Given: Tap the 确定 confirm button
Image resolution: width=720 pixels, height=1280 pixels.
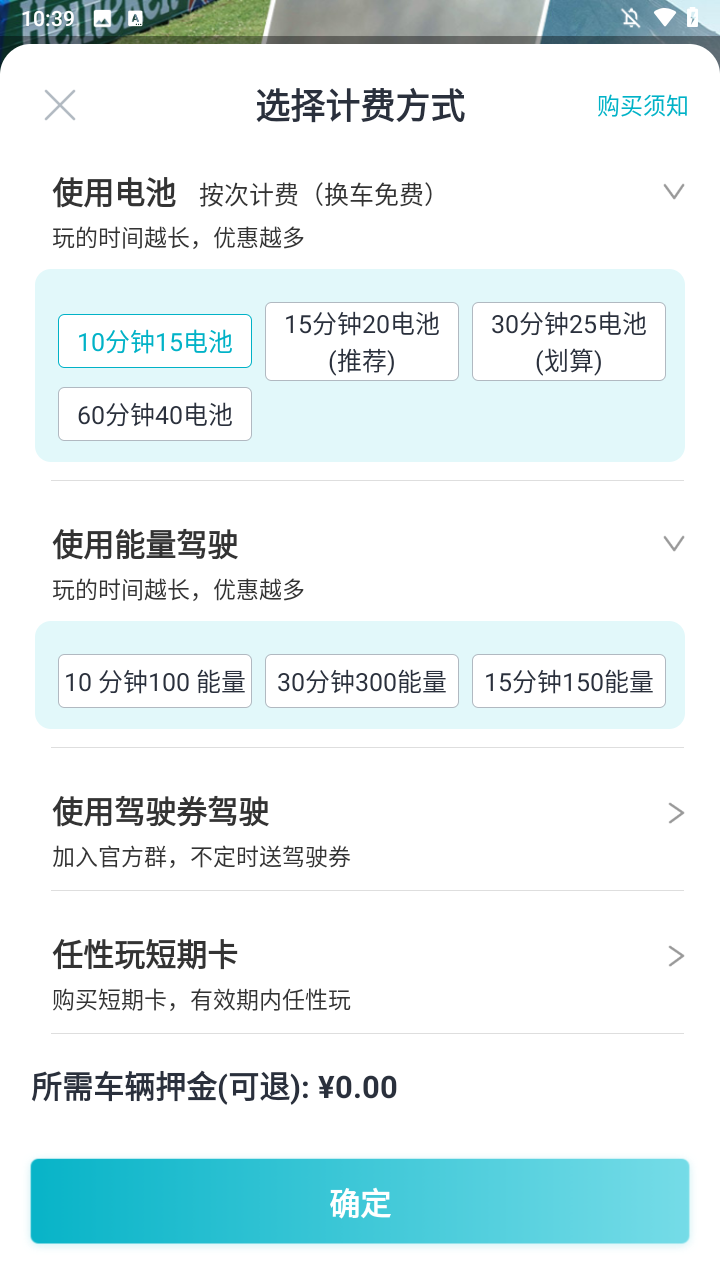Looking at the screenshot, I should (360, 1201).
